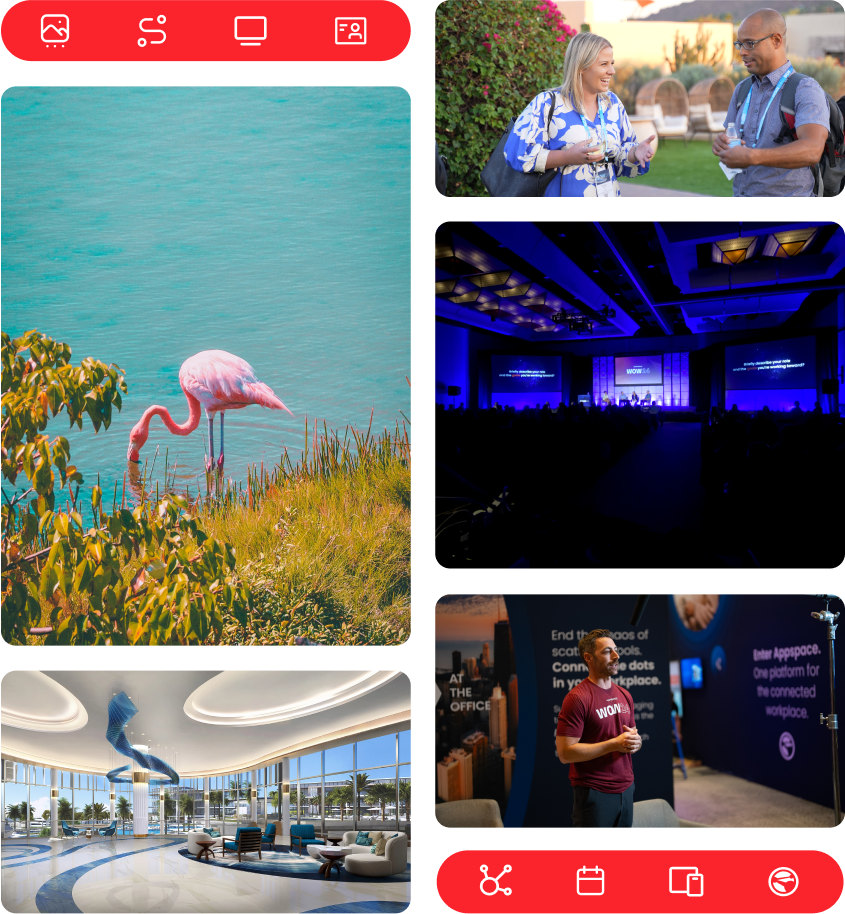Click the multi-device icon

coord(688,882)
